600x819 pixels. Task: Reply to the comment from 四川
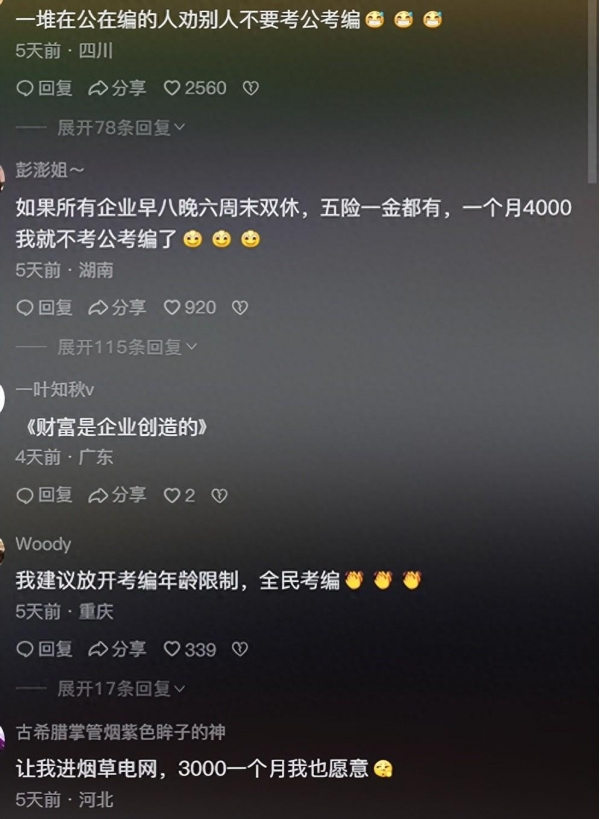click(45, 88)
